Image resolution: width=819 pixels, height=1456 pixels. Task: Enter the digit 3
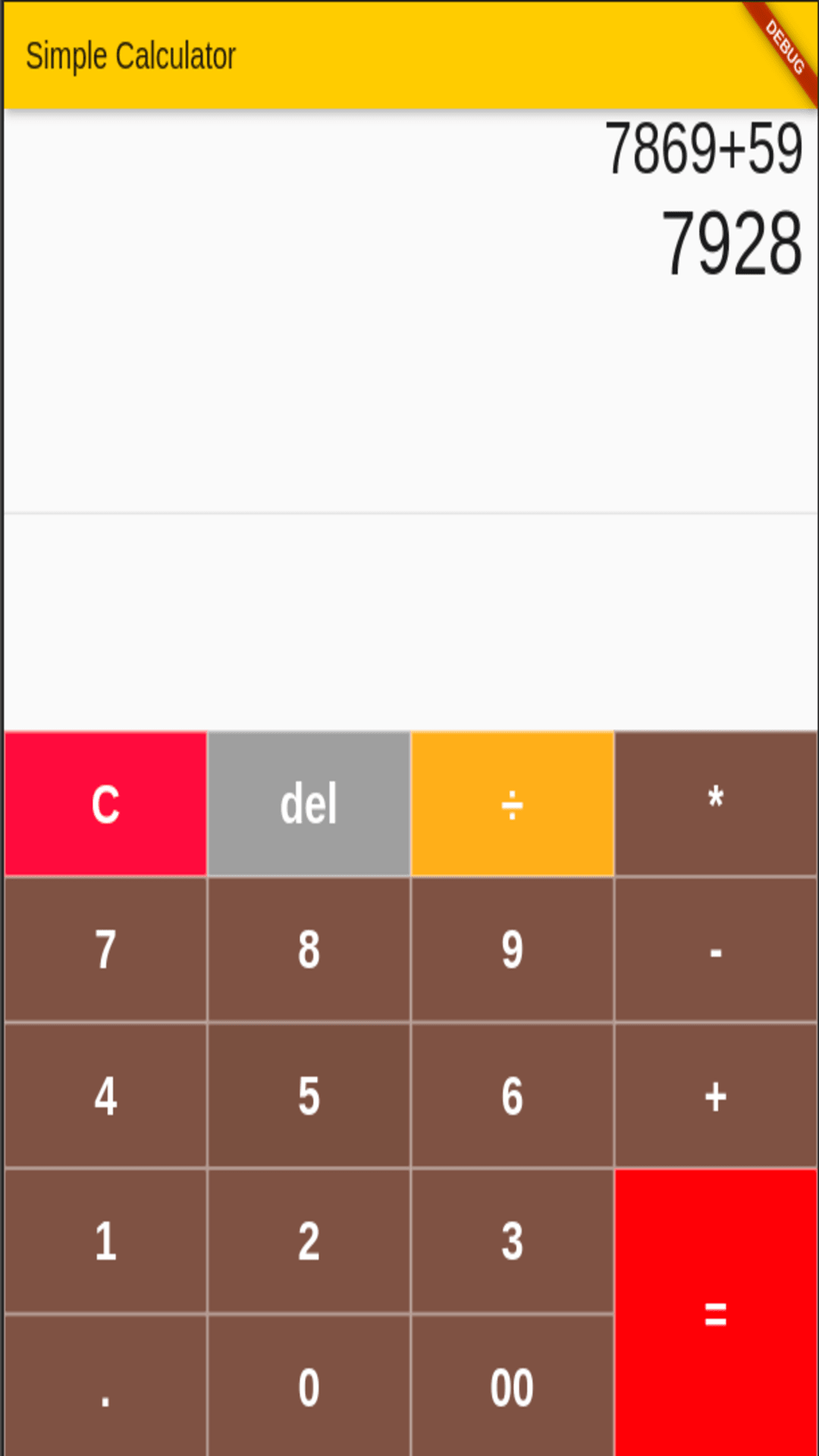point(512,1241)
